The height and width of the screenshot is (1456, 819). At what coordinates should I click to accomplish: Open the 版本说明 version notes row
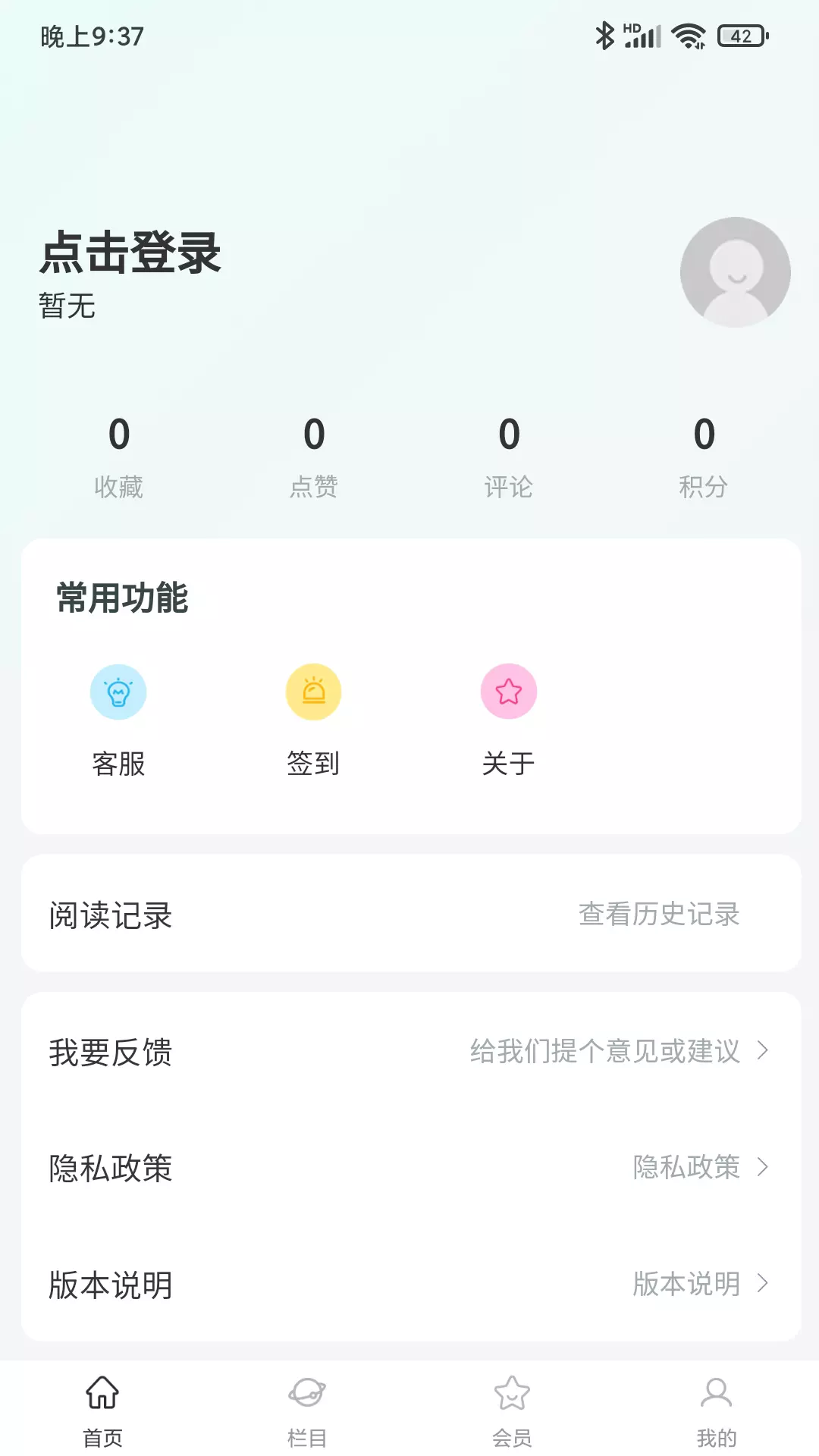coord(411,1284)
